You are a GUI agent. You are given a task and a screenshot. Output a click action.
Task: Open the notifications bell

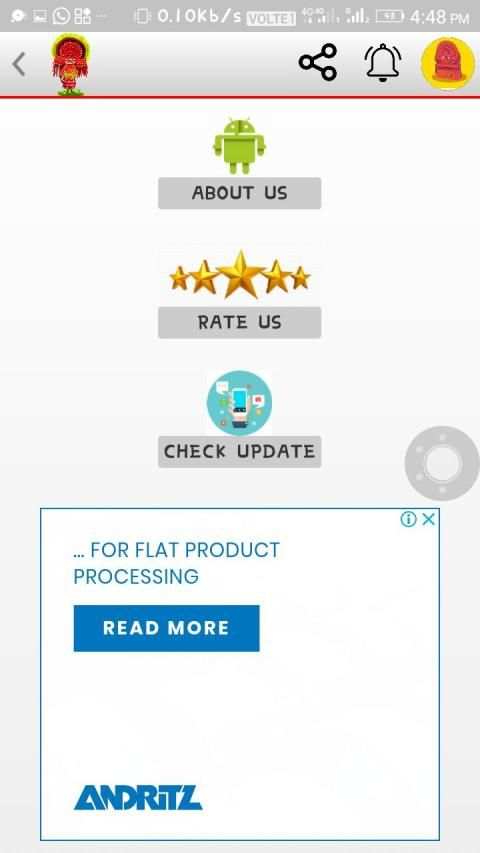pos(383,63)
